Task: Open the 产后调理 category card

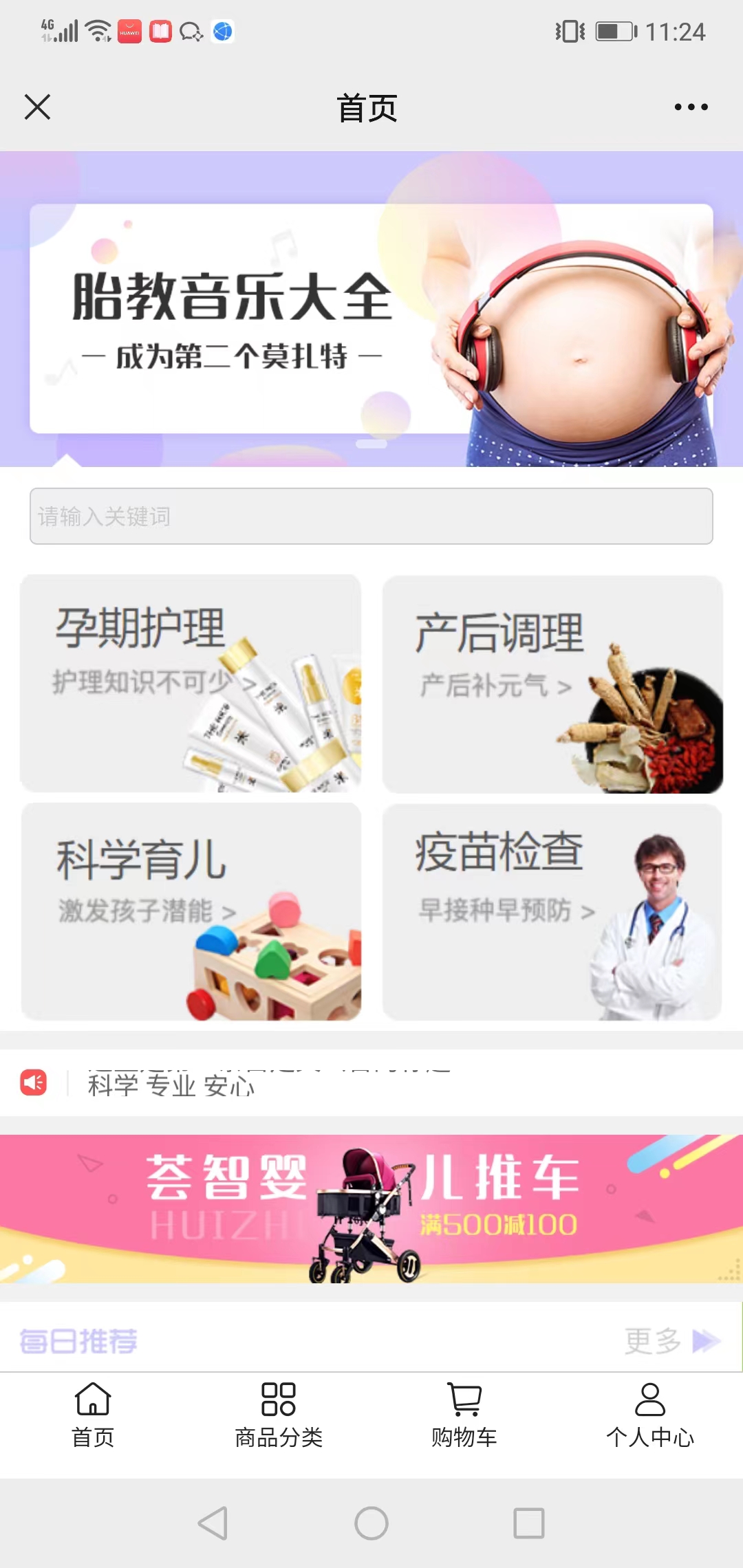Action: 552,684
